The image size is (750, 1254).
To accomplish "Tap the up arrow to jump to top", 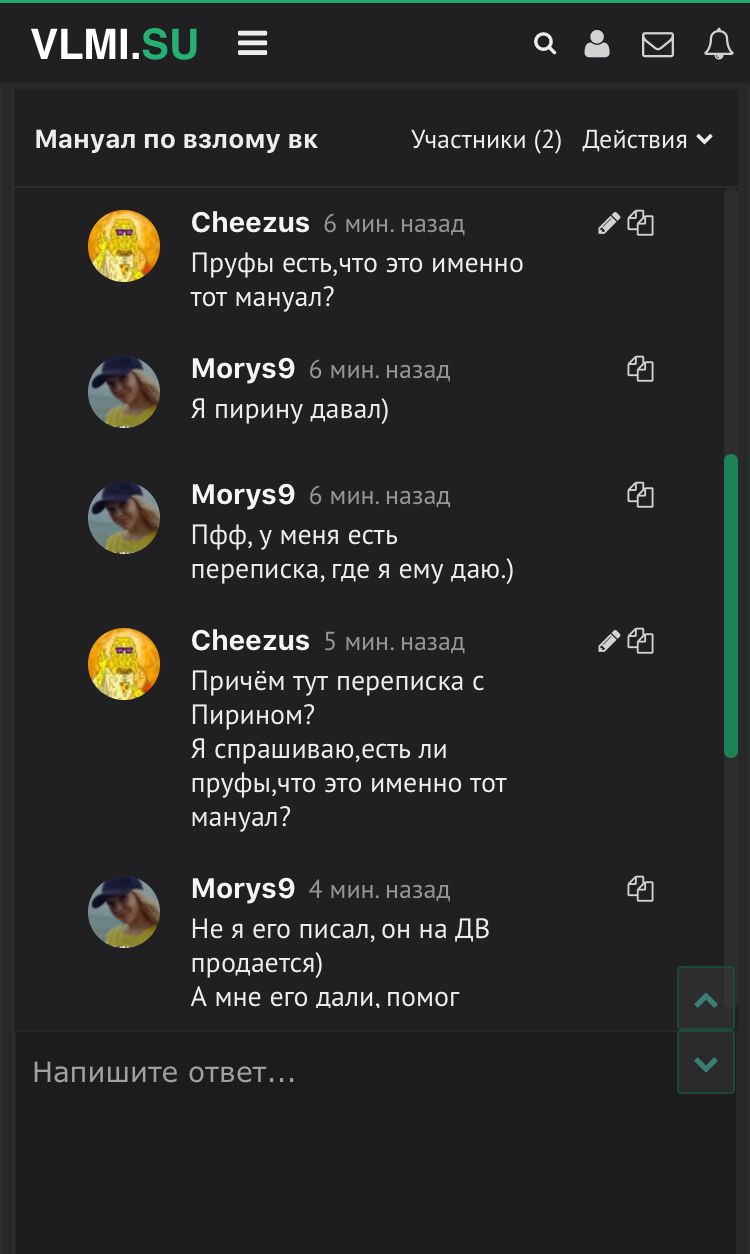I will tap(706, 999).
